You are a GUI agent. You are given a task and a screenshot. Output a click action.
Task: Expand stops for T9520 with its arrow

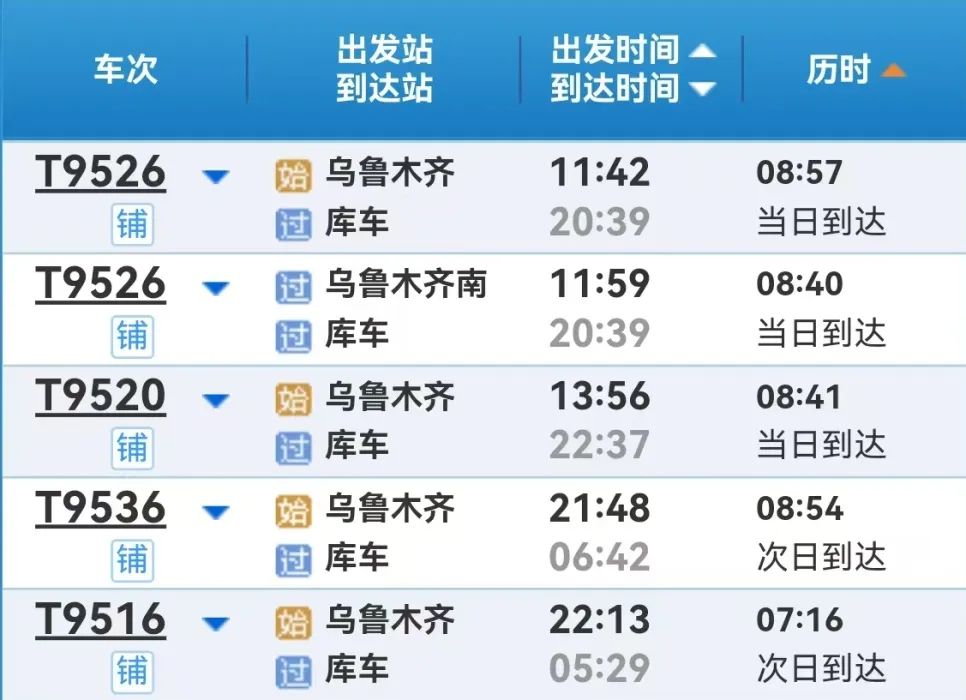(216, 402)
